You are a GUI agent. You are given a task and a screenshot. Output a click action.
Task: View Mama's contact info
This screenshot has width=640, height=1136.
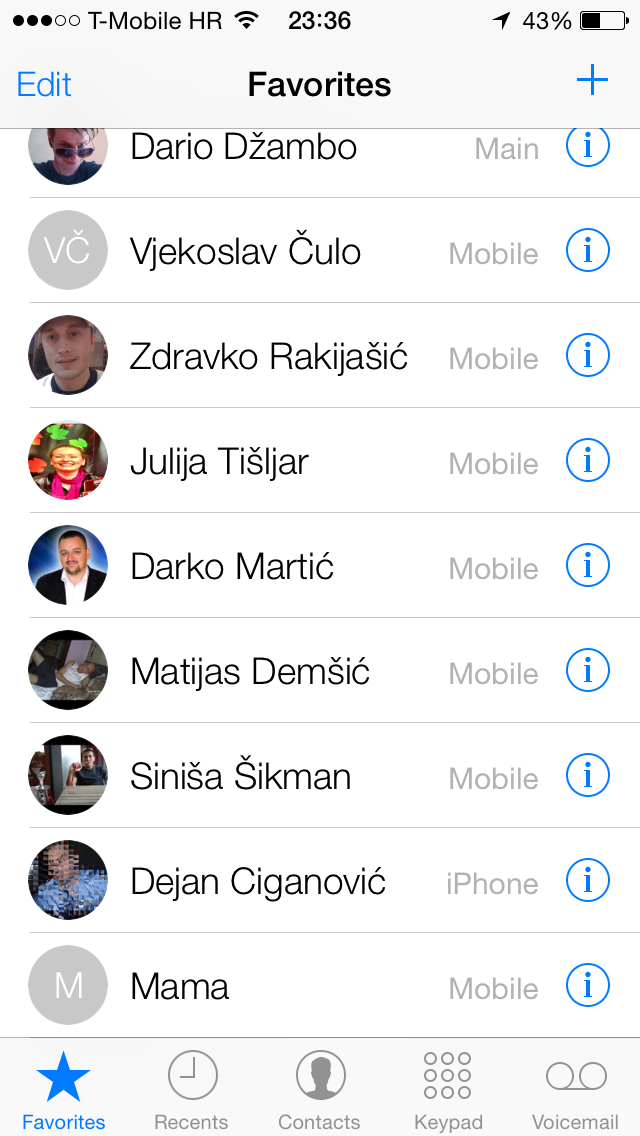[x=588, y=986]
